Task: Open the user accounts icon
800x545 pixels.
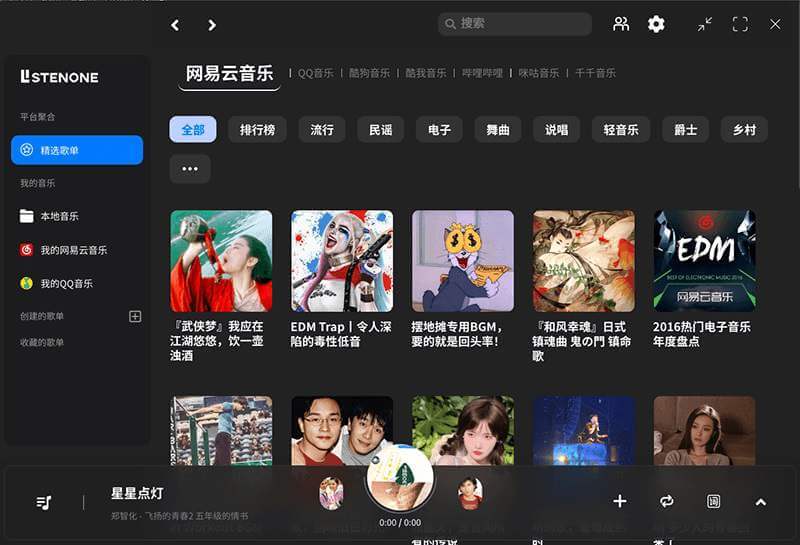Action: point(621,24)
